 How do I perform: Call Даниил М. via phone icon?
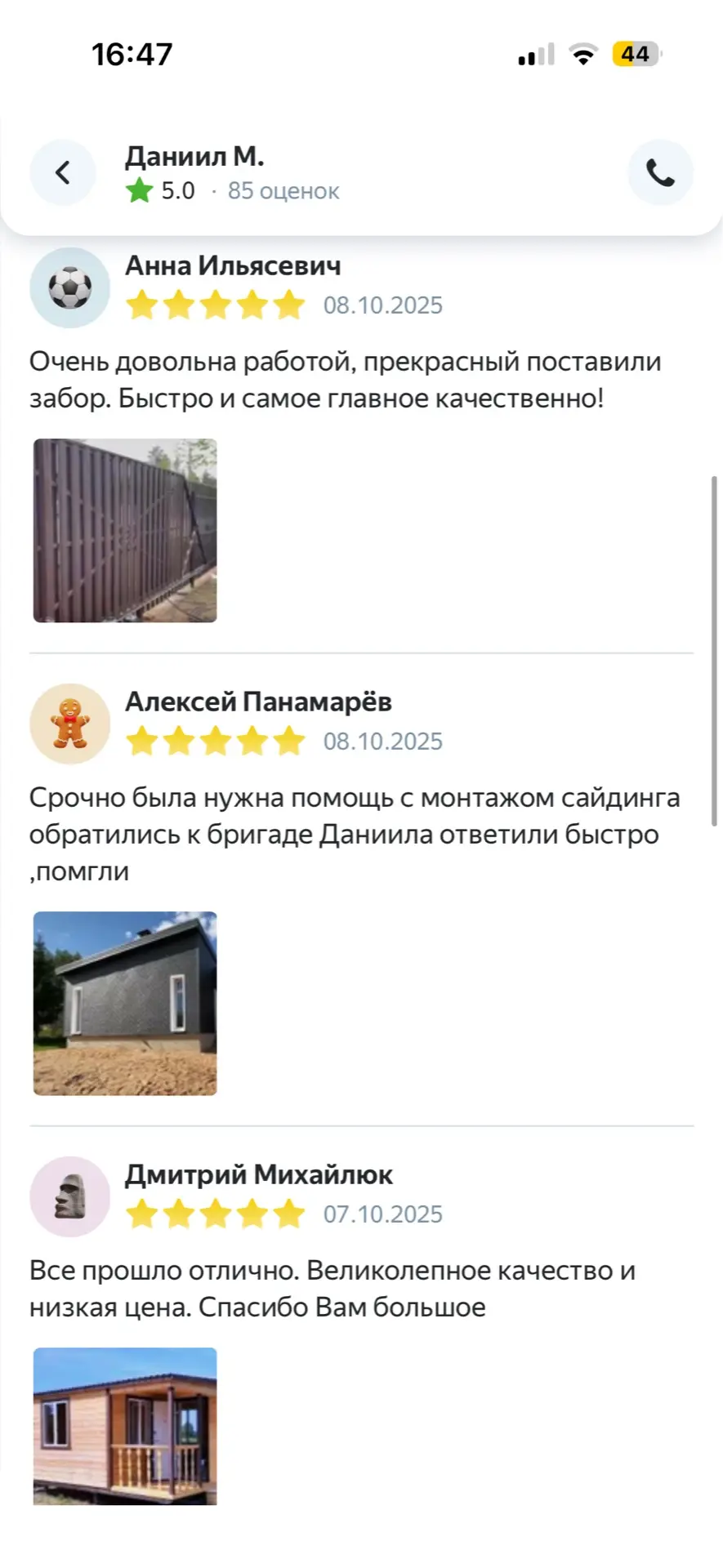(x=660, y=172)
